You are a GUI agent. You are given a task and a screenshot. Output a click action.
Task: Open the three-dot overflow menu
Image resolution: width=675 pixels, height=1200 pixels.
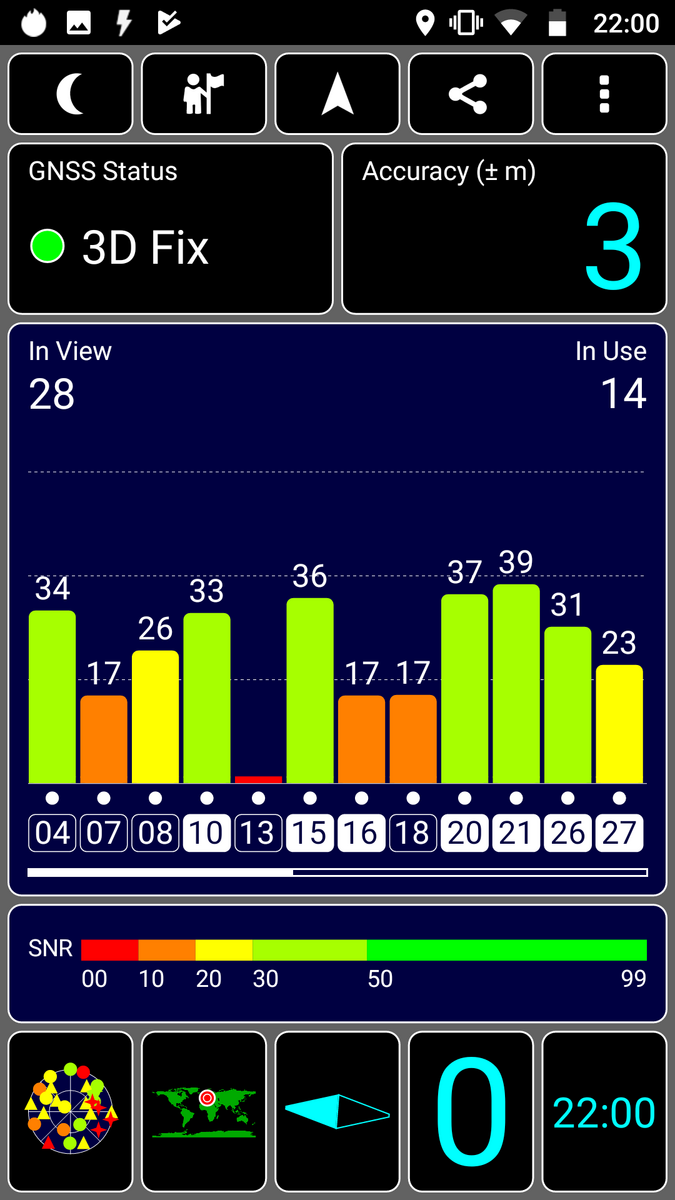[x=604, y=94]
